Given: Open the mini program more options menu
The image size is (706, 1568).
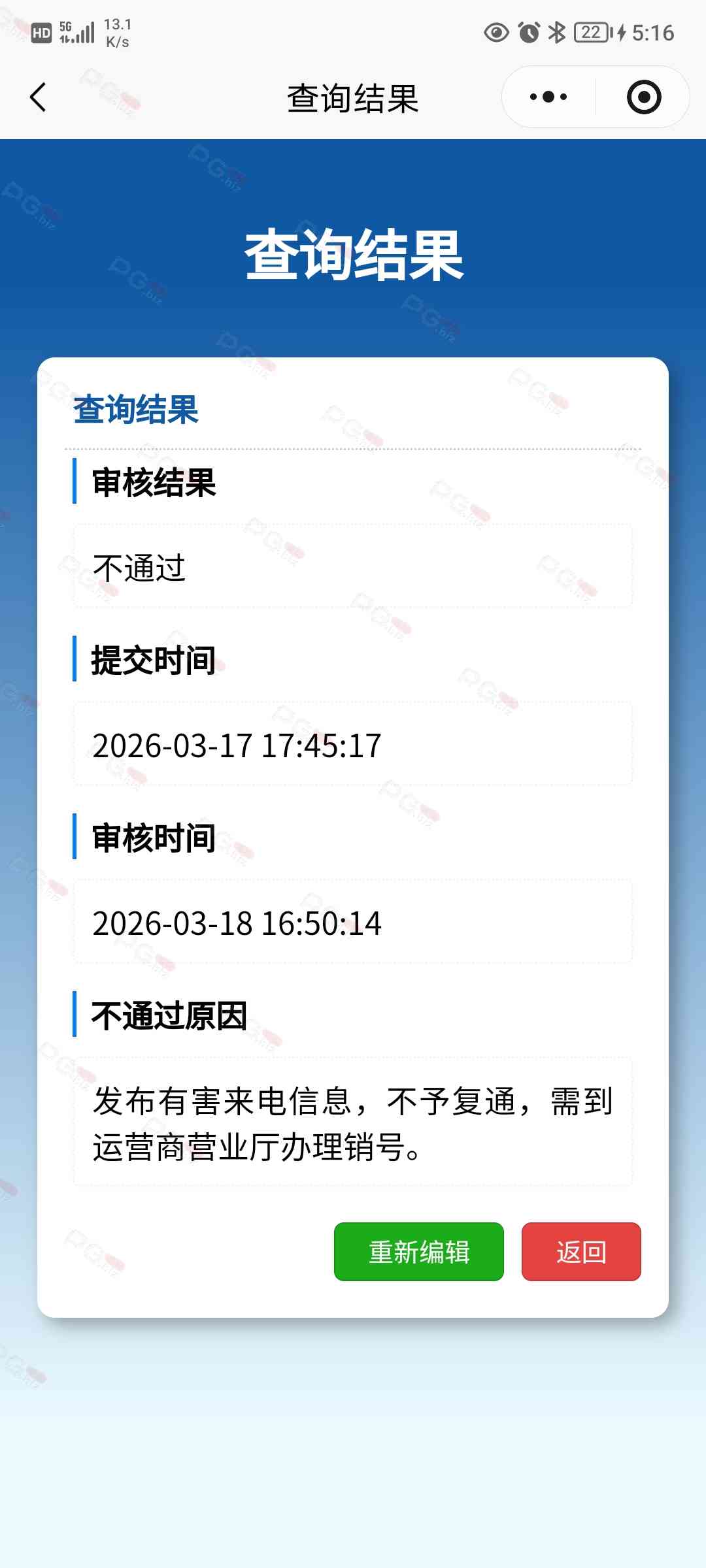Looking at the screenshot, I should point(548,97).
